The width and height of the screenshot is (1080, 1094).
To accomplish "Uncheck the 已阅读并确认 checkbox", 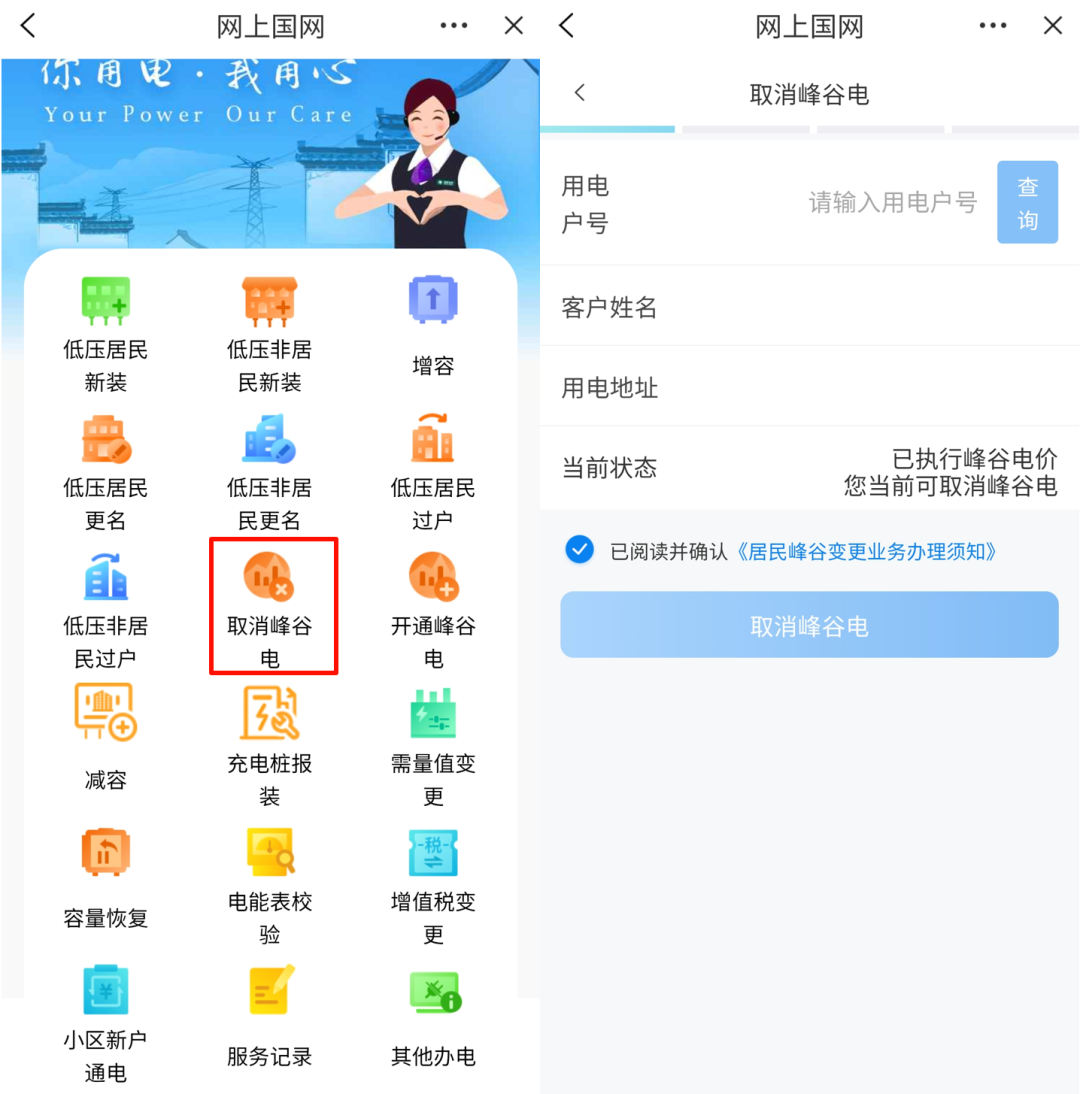I will pos(579,550).
